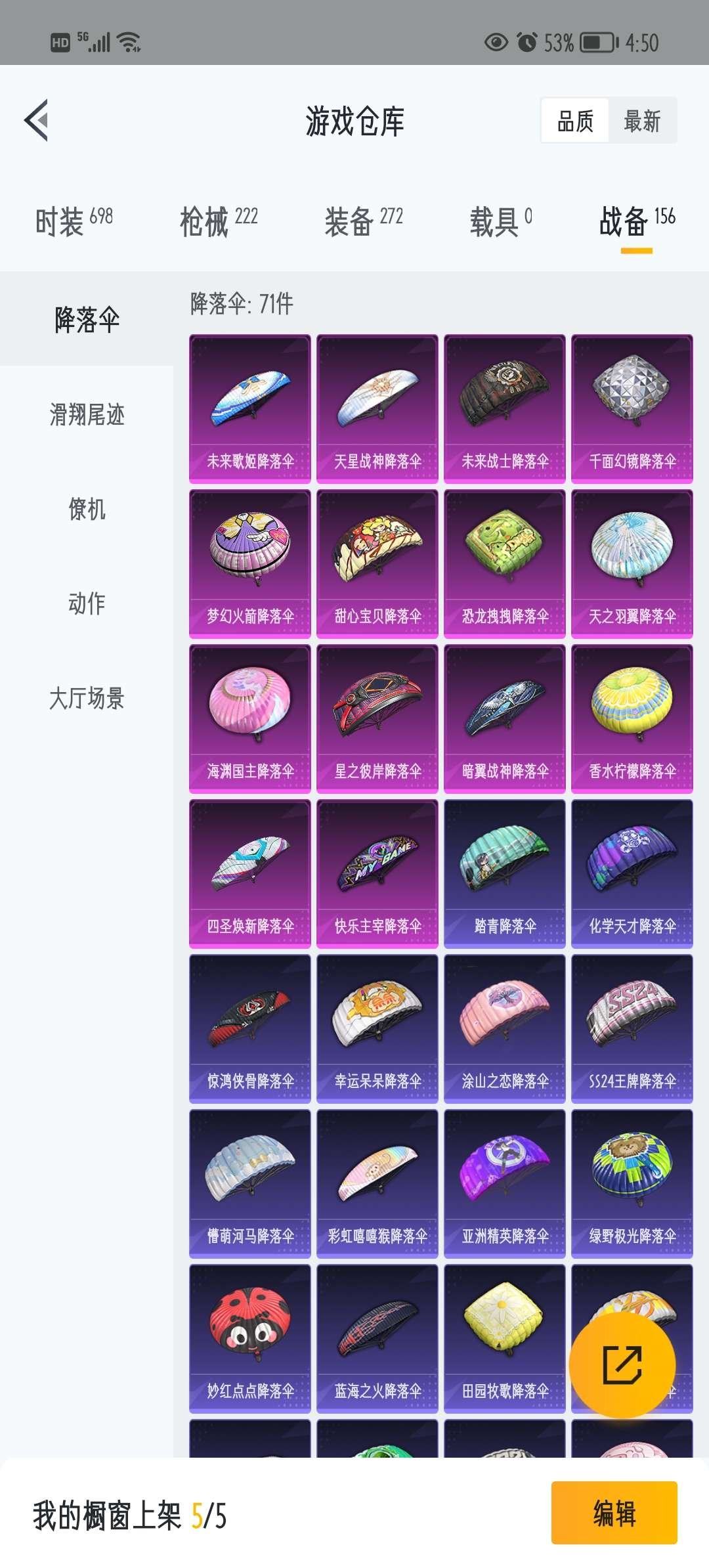Open the 千面幻镜降落伞 item
This screenshot has width=709, height=1568.
click(632, 408)
